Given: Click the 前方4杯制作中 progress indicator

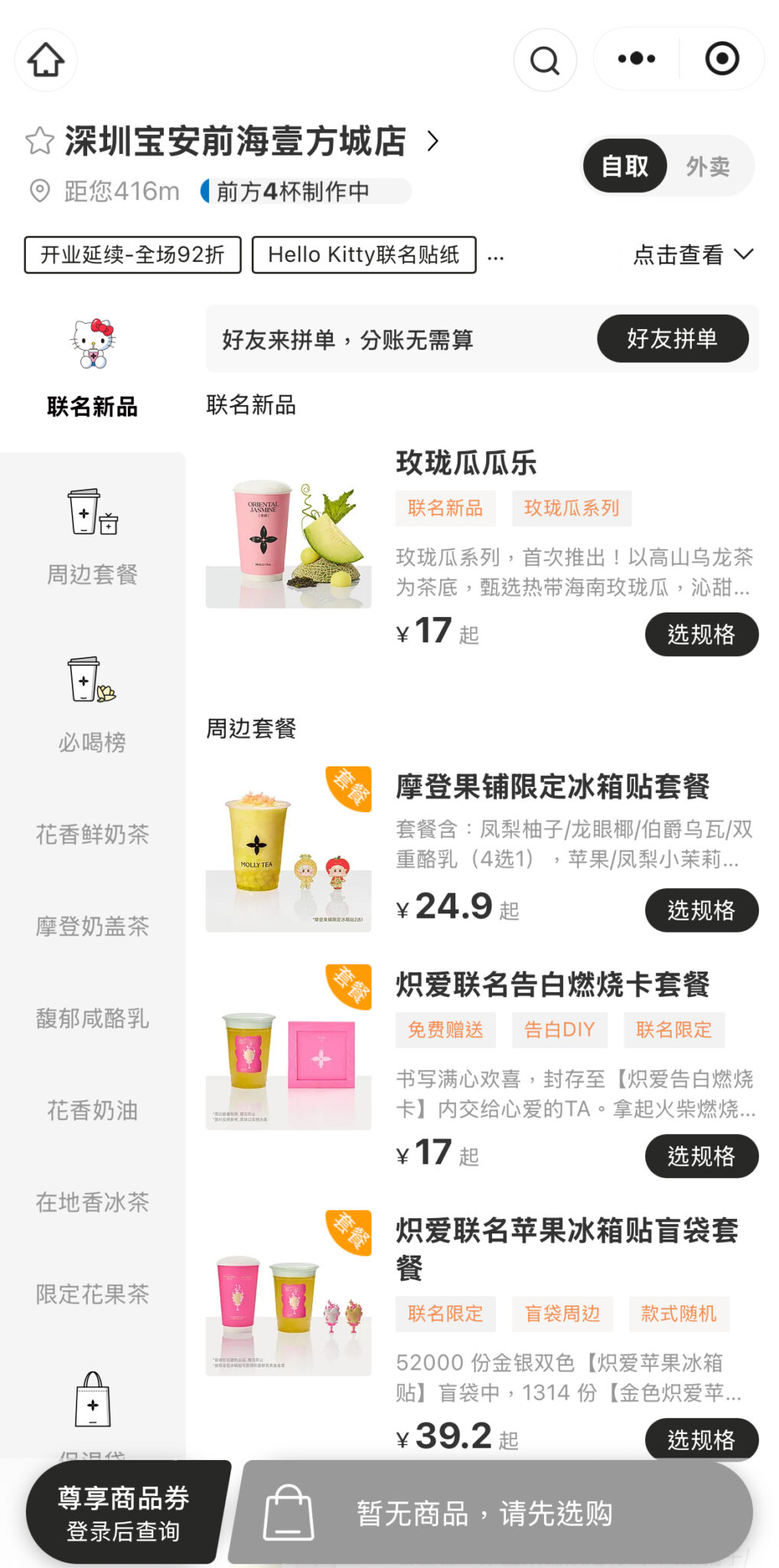Looking at the screenshot, I should [293, 191].
